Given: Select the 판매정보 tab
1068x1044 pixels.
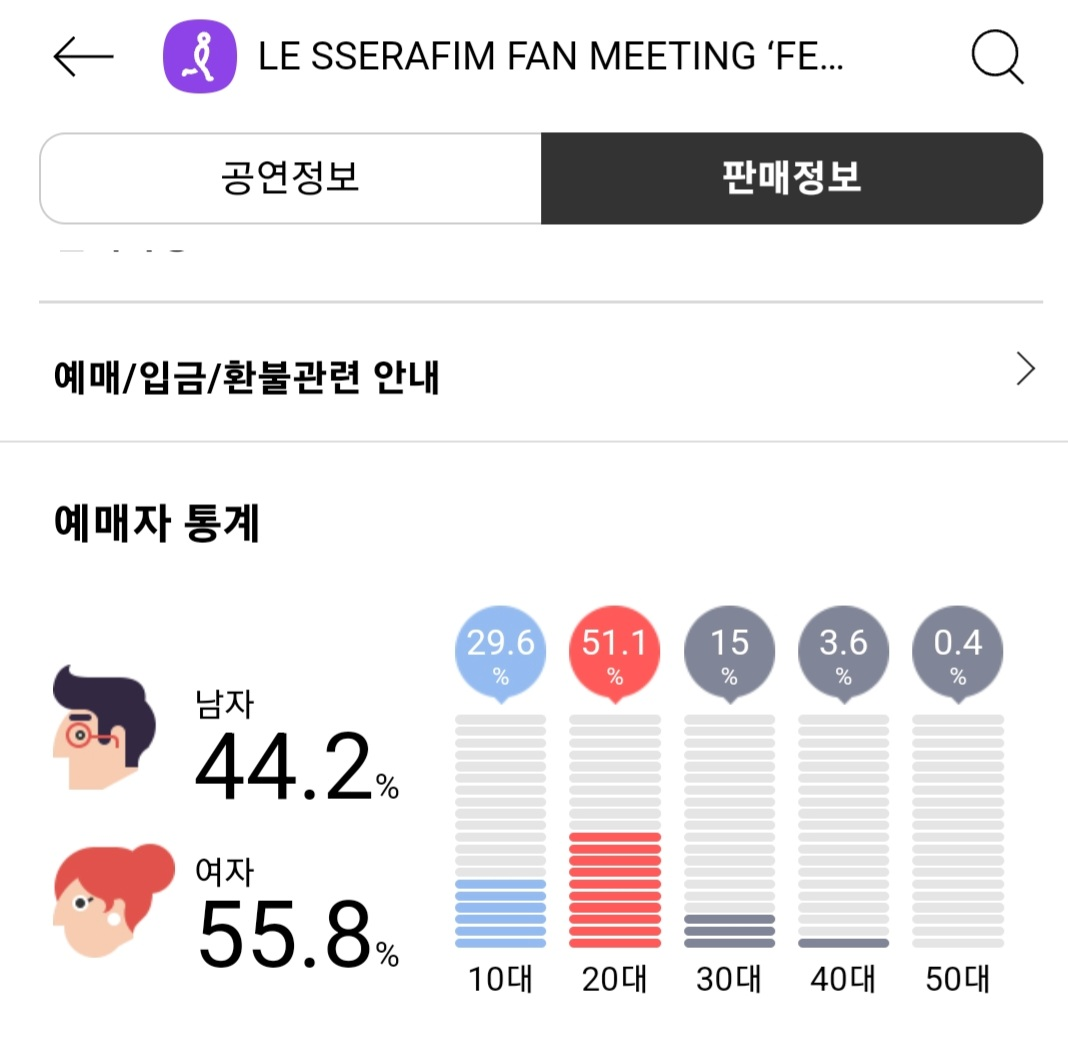Looking at the screenshot, I should pyautogui.click(x=791, y=178).
